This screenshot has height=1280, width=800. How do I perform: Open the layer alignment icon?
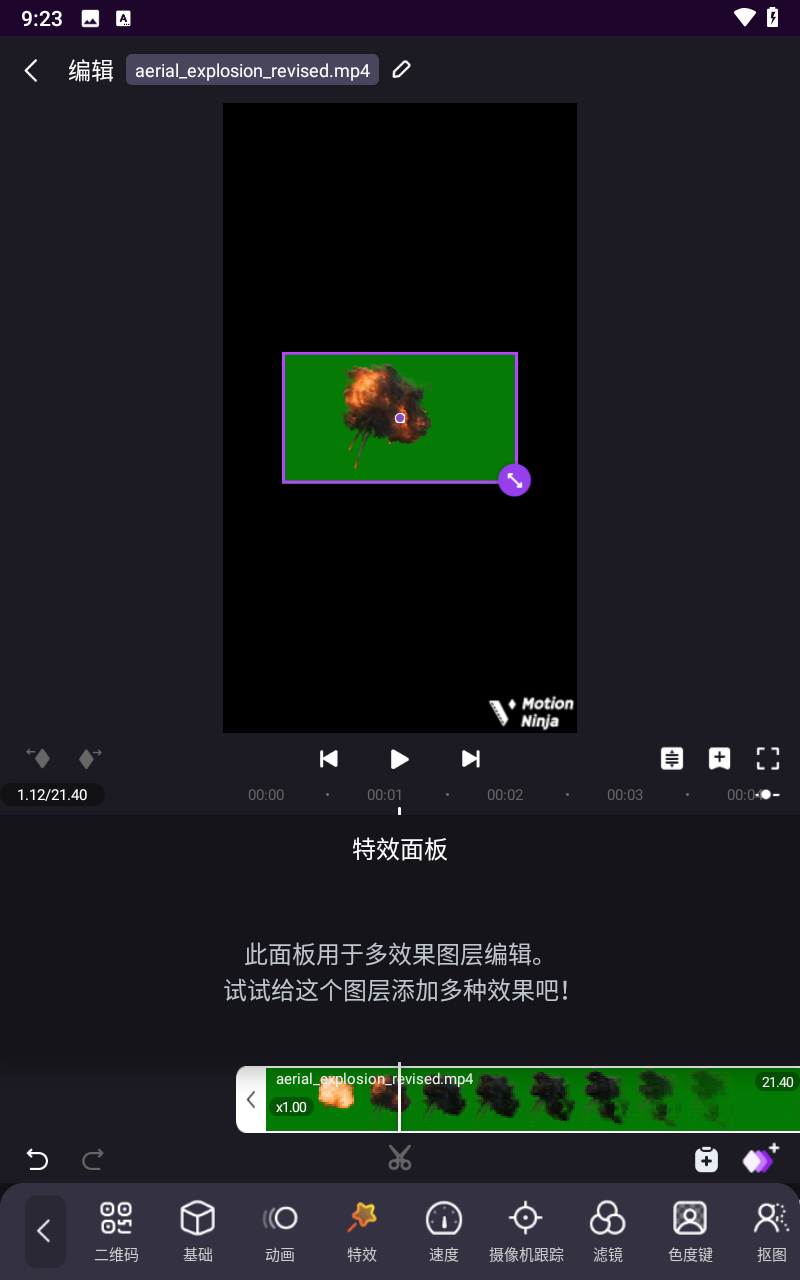tap(672, 758)
